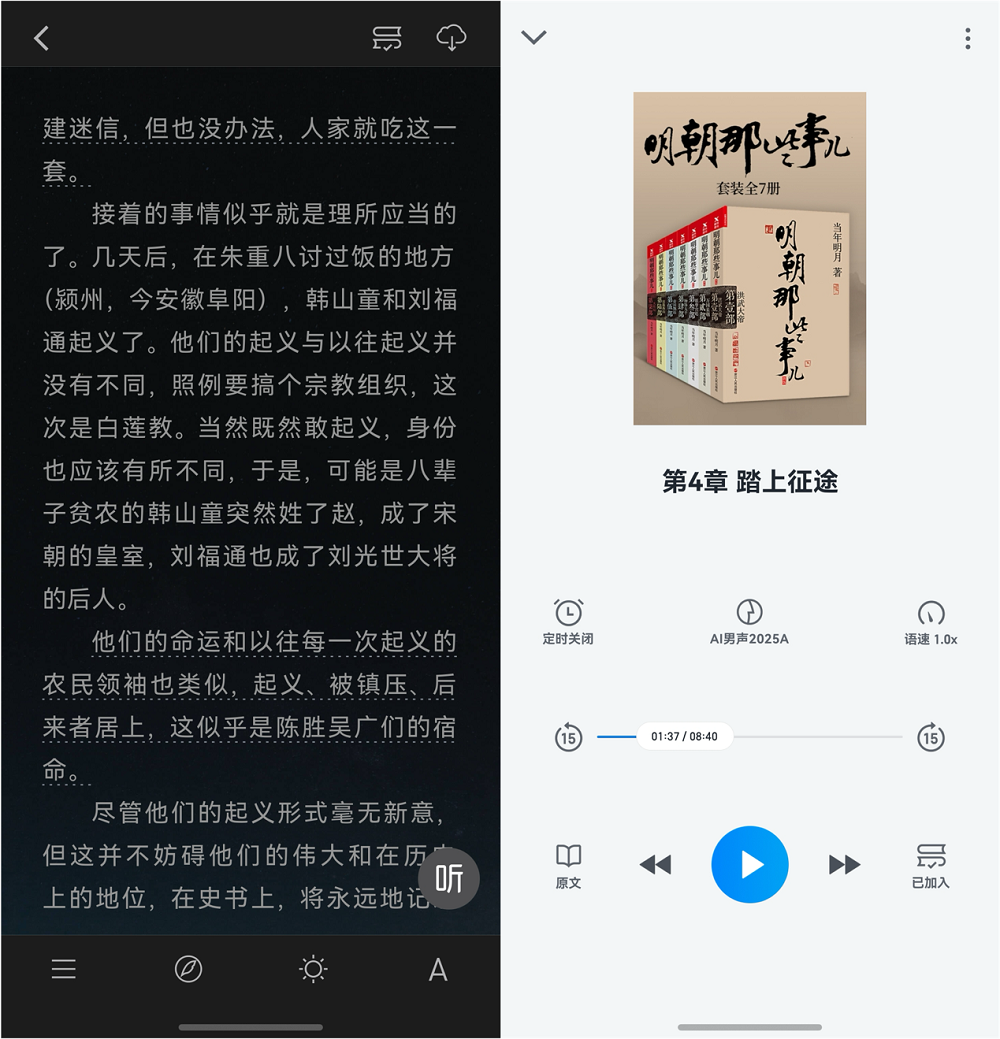Start playback with the blue play button
The width and height of the screenshot is (1000, 1039).
(x=749, y=864)
